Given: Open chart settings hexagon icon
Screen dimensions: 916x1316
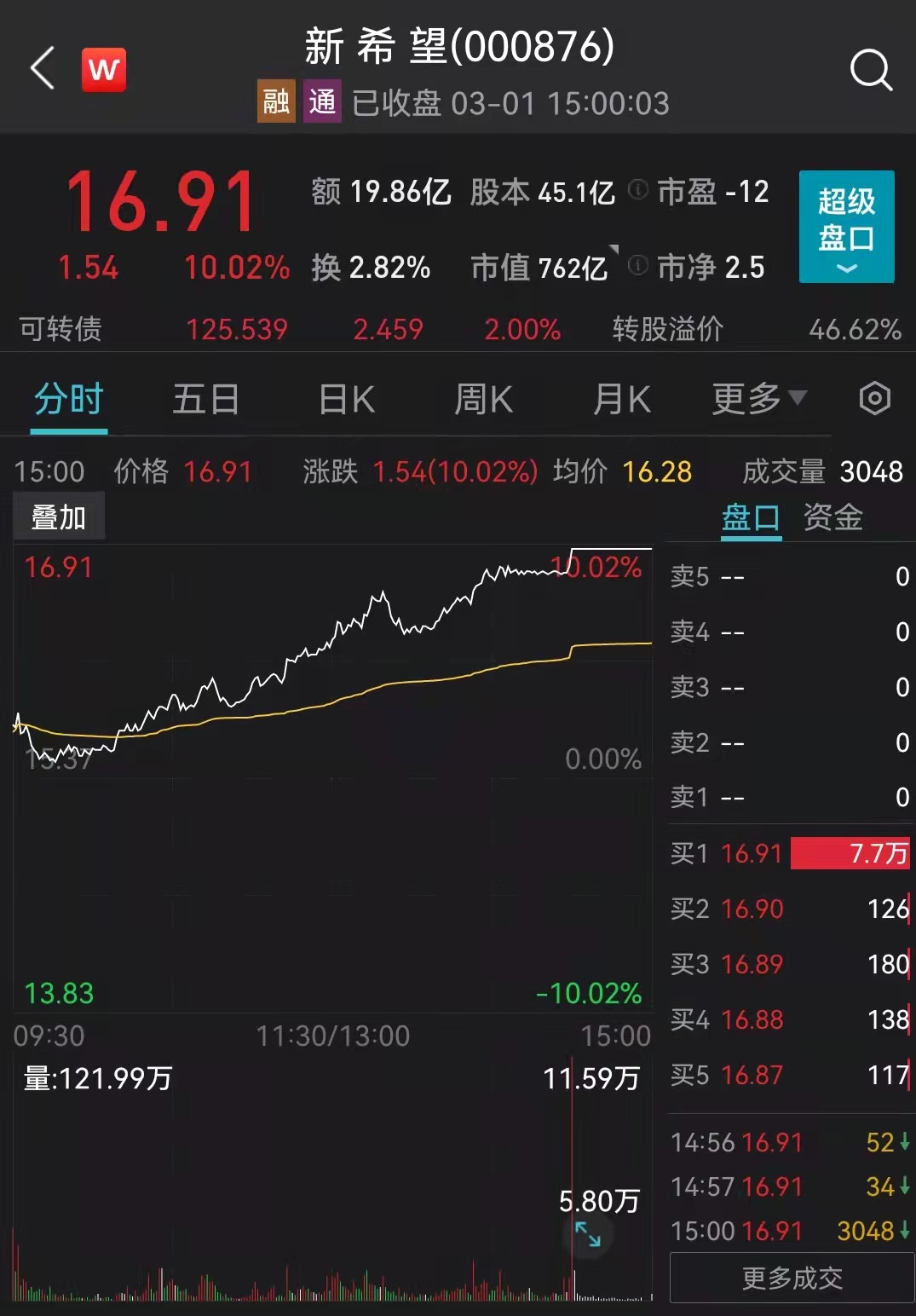Looking at the screenshot, I should (874, 398).
